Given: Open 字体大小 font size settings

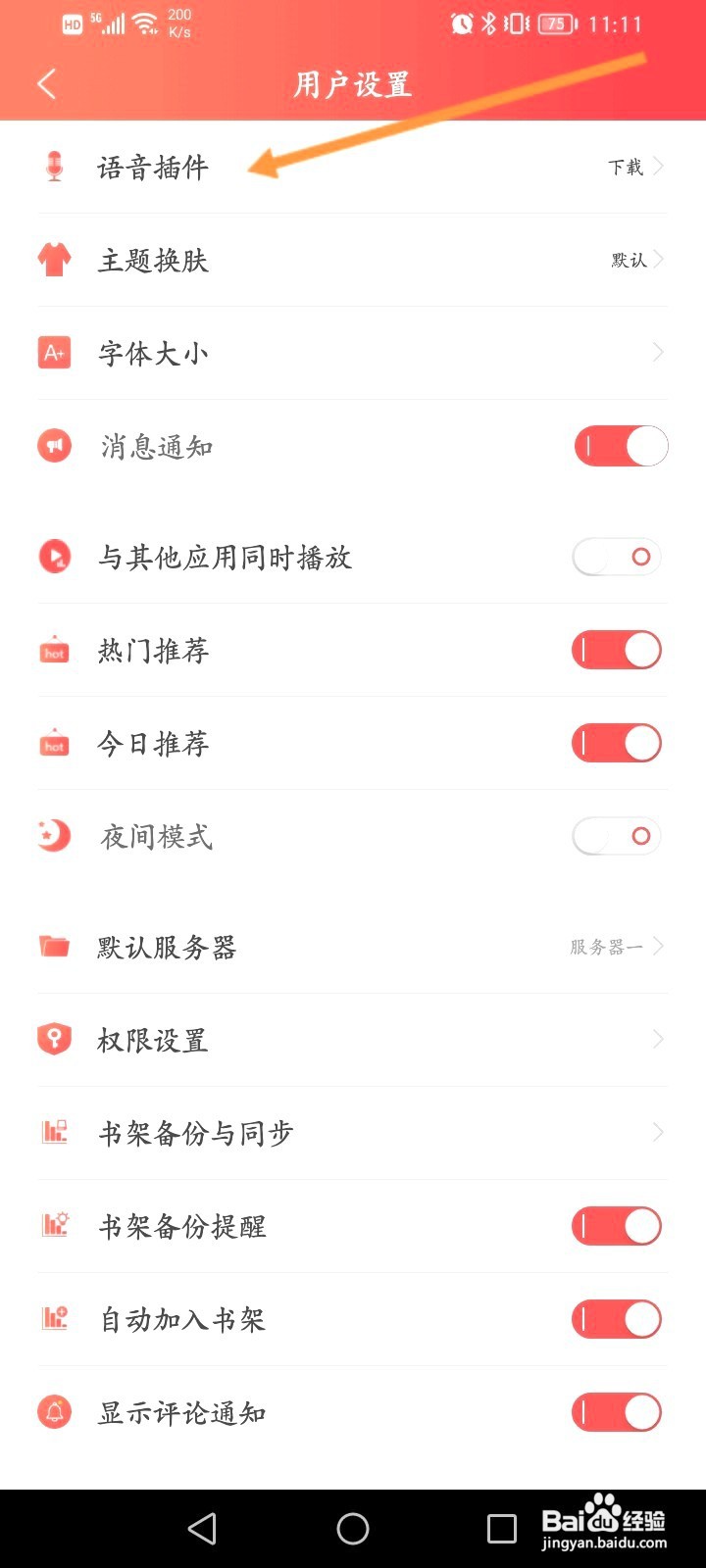Looking at the screenshot, I should click(353, 353).
